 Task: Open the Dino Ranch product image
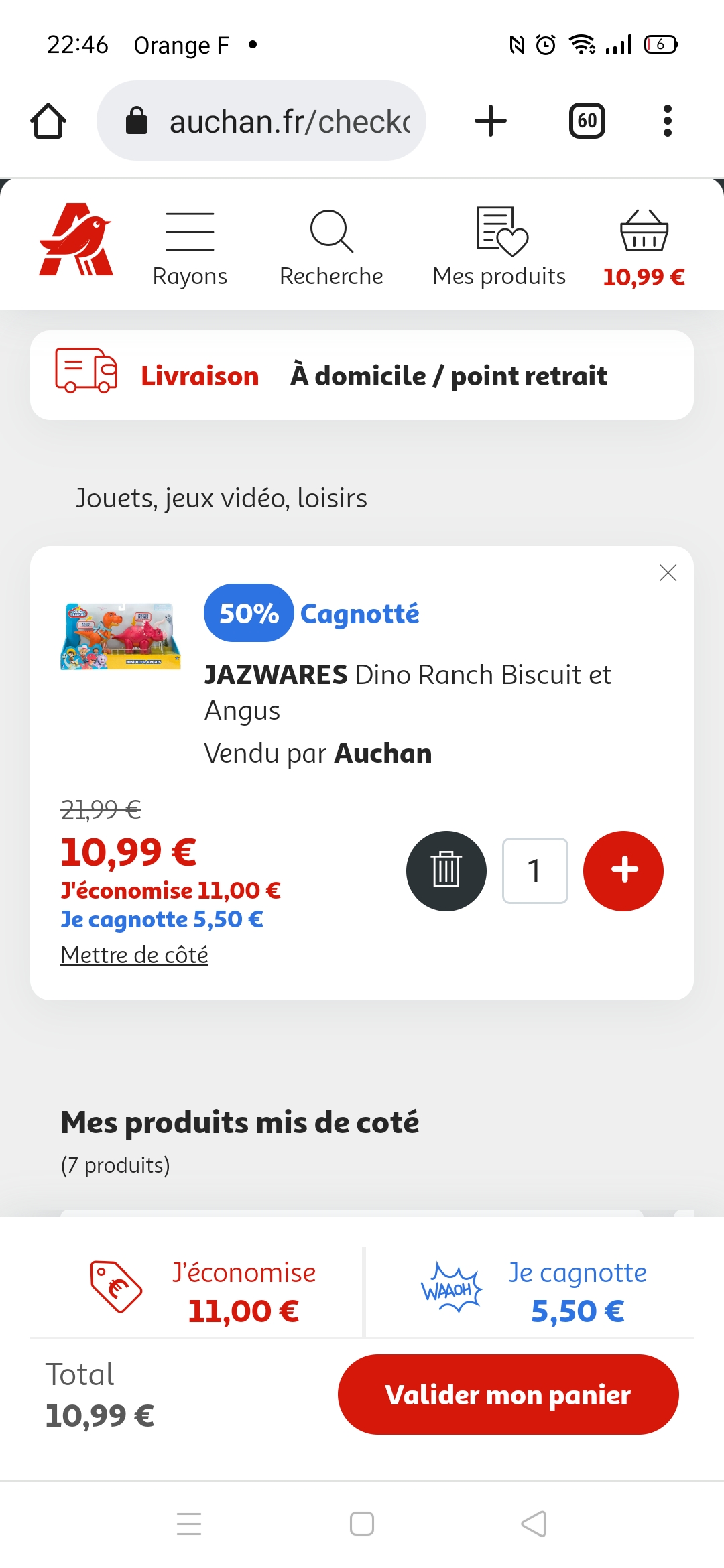(x=121, y=636)
